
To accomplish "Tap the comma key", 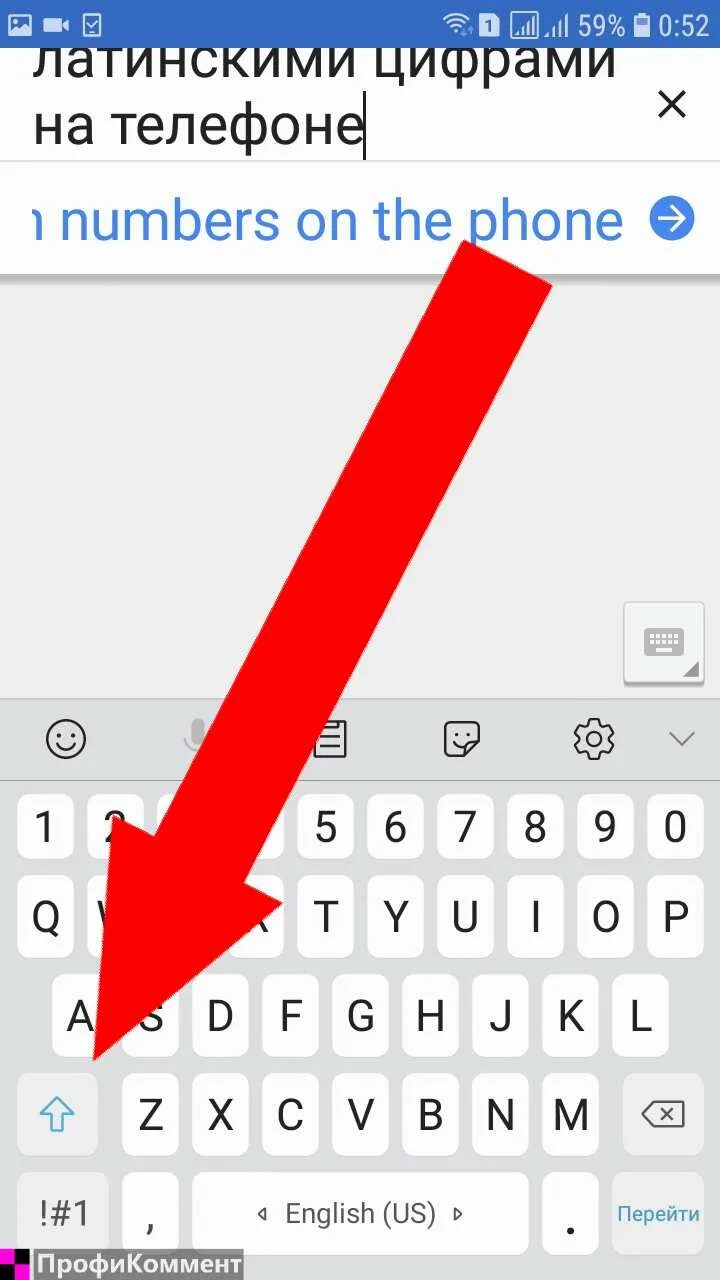I will [150, 1214].
